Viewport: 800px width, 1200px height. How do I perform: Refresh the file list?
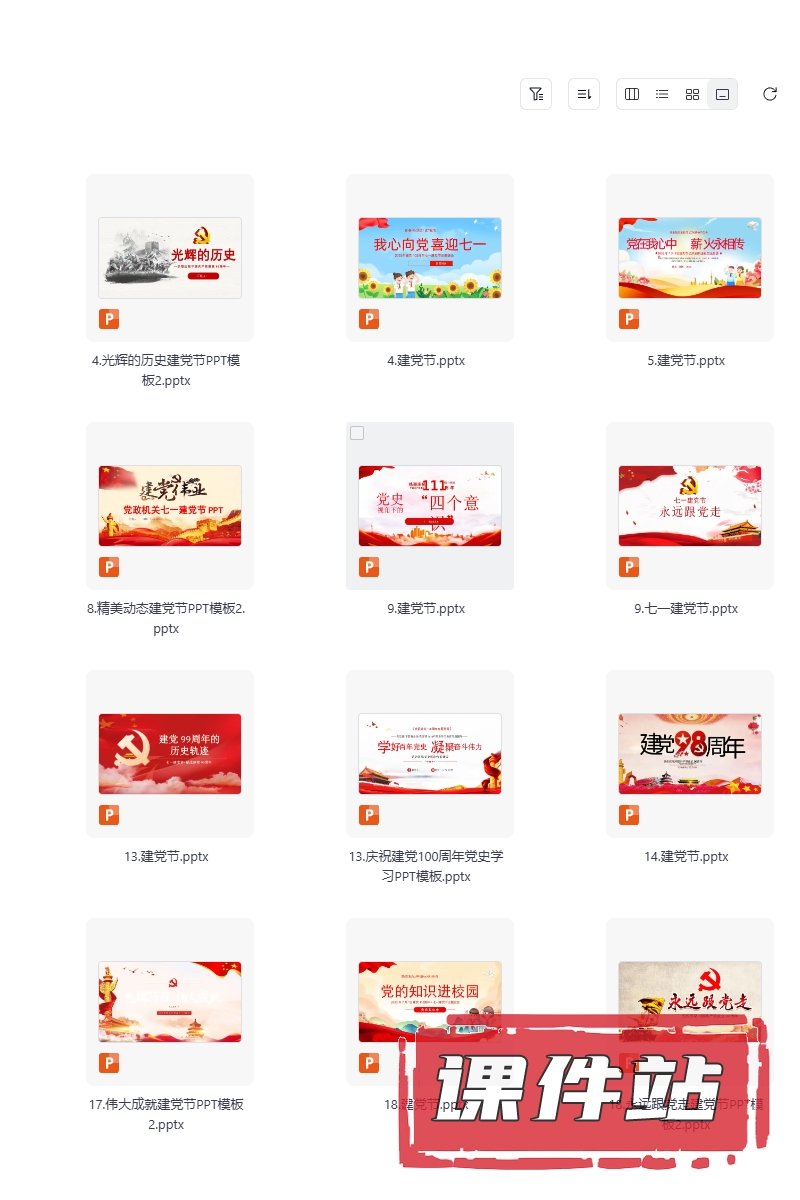pyautogui.click(x=770, y=94)
